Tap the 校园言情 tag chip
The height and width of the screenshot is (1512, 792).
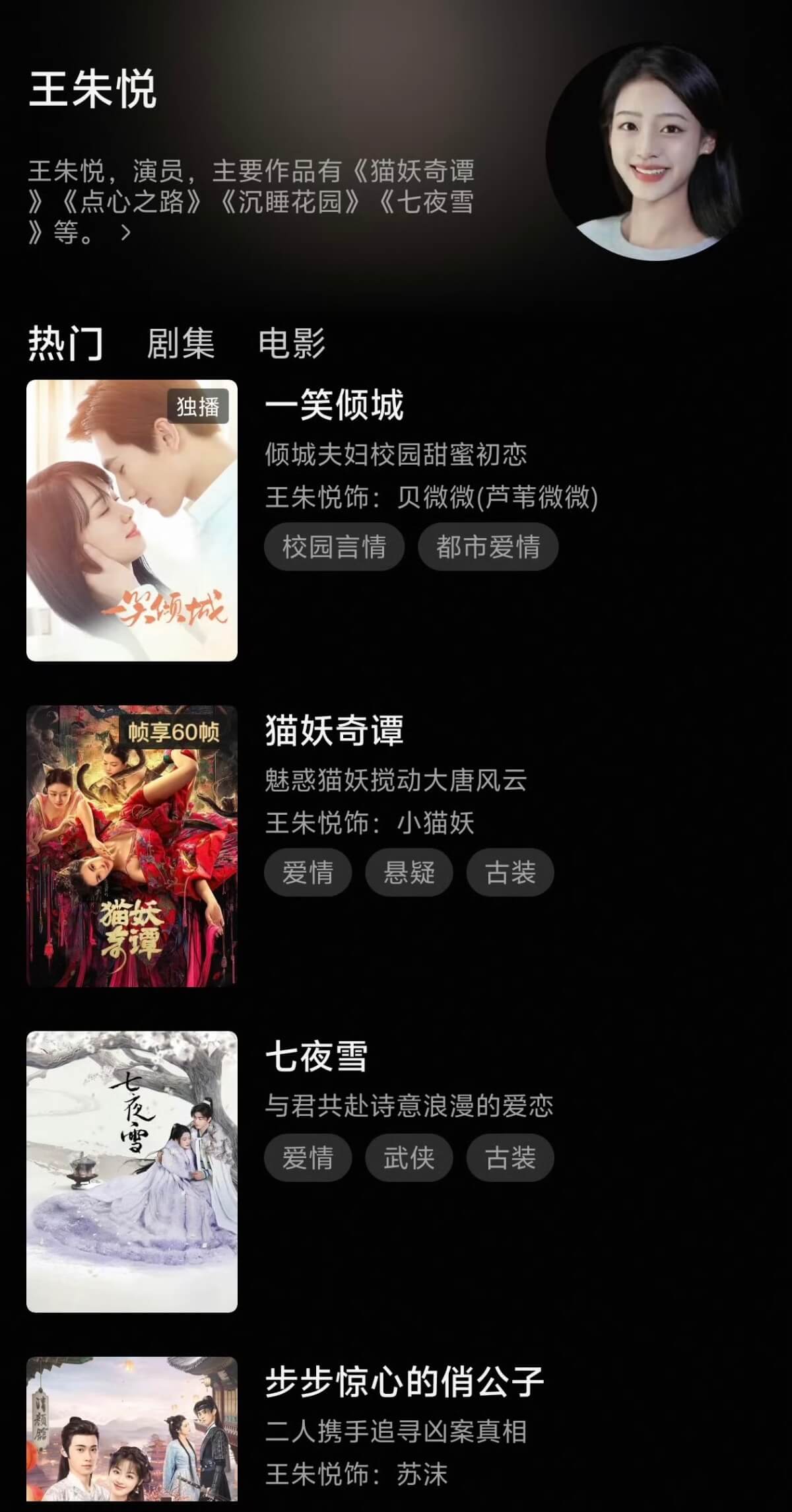coord(334,547)
